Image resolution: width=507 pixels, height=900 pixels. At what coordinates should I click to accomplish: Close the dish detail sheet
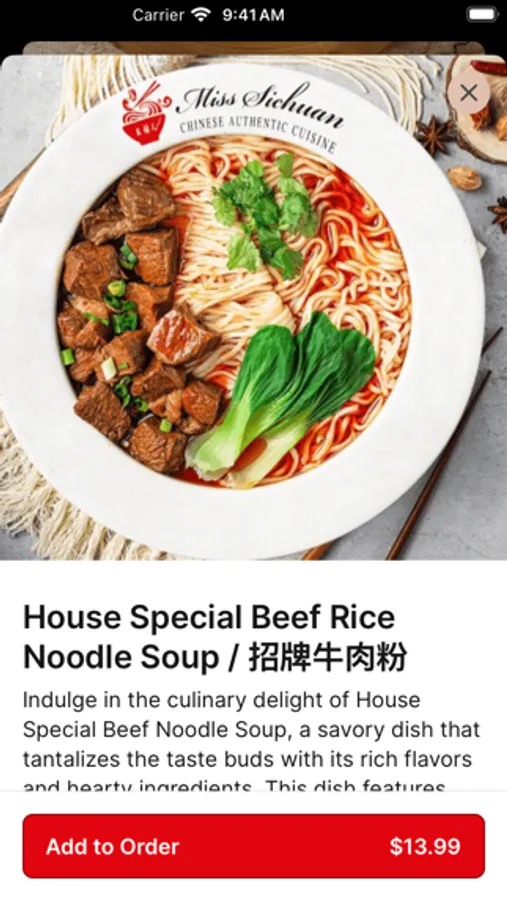click(469, 92)
